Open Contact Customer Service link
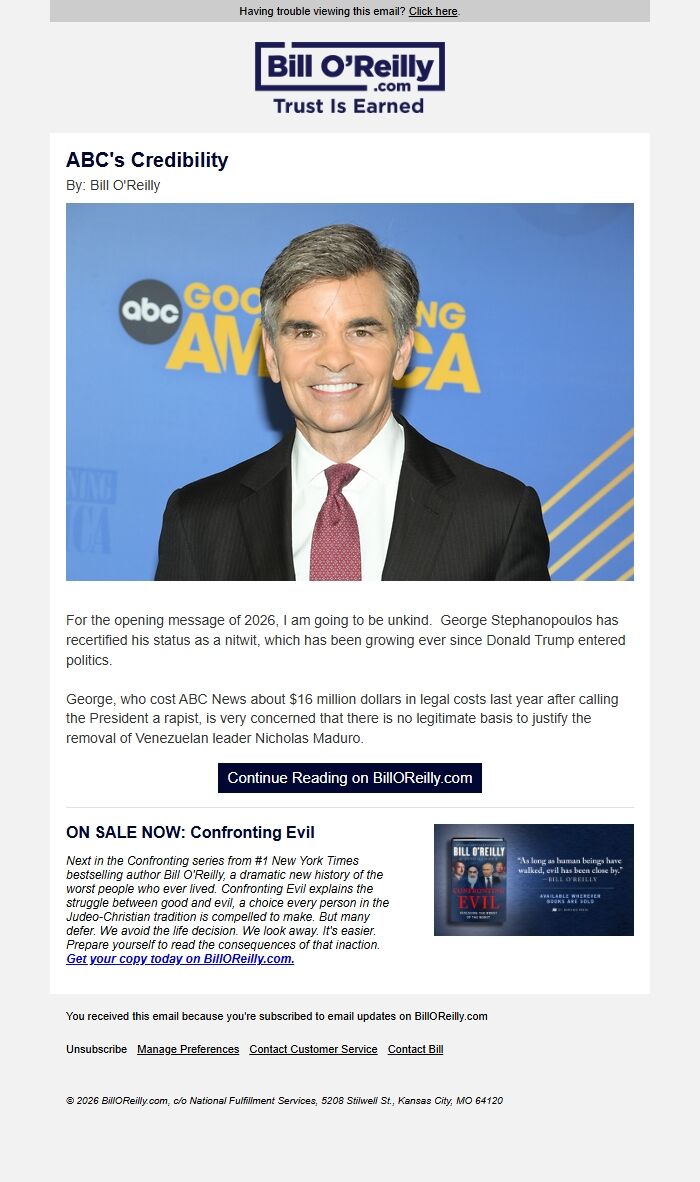This screenshot has width=700, height=1182. pyautogui.click(x=313, y=1049)
